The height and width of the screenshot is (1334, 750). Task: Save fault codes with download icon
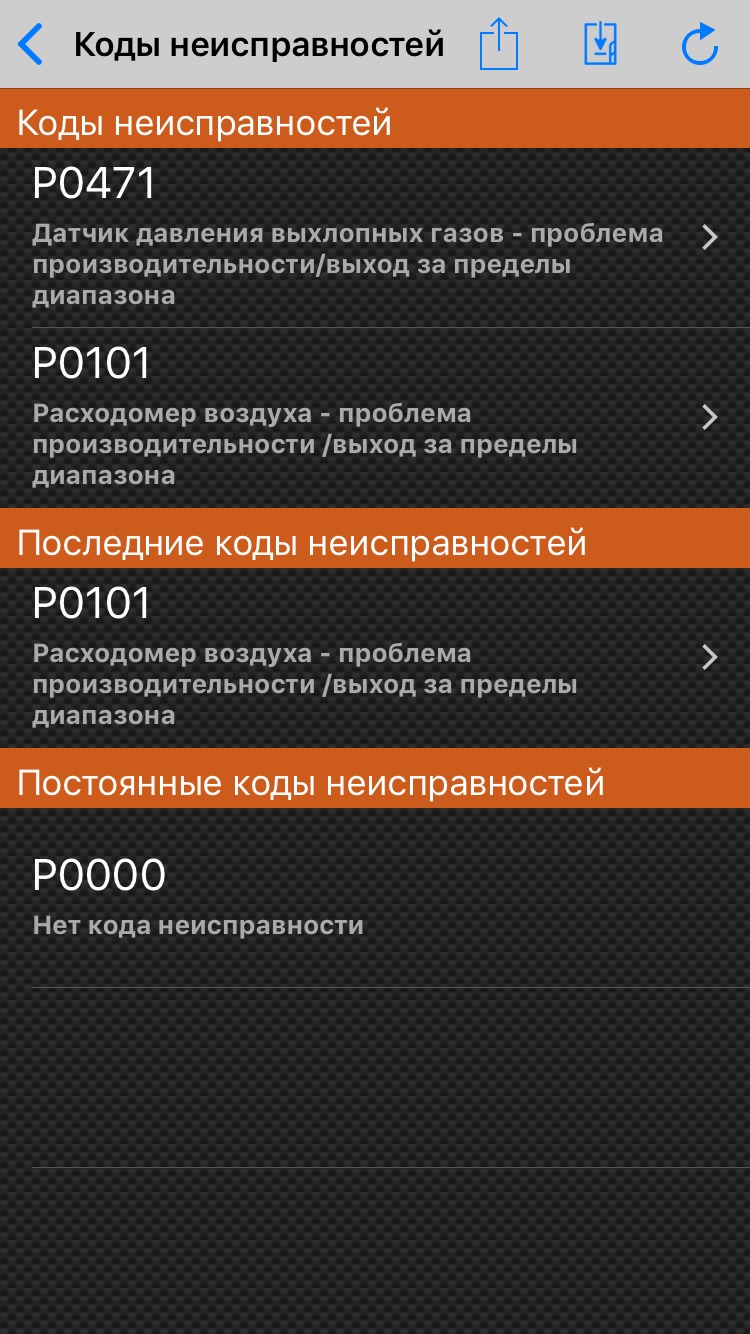pos(600,45)
